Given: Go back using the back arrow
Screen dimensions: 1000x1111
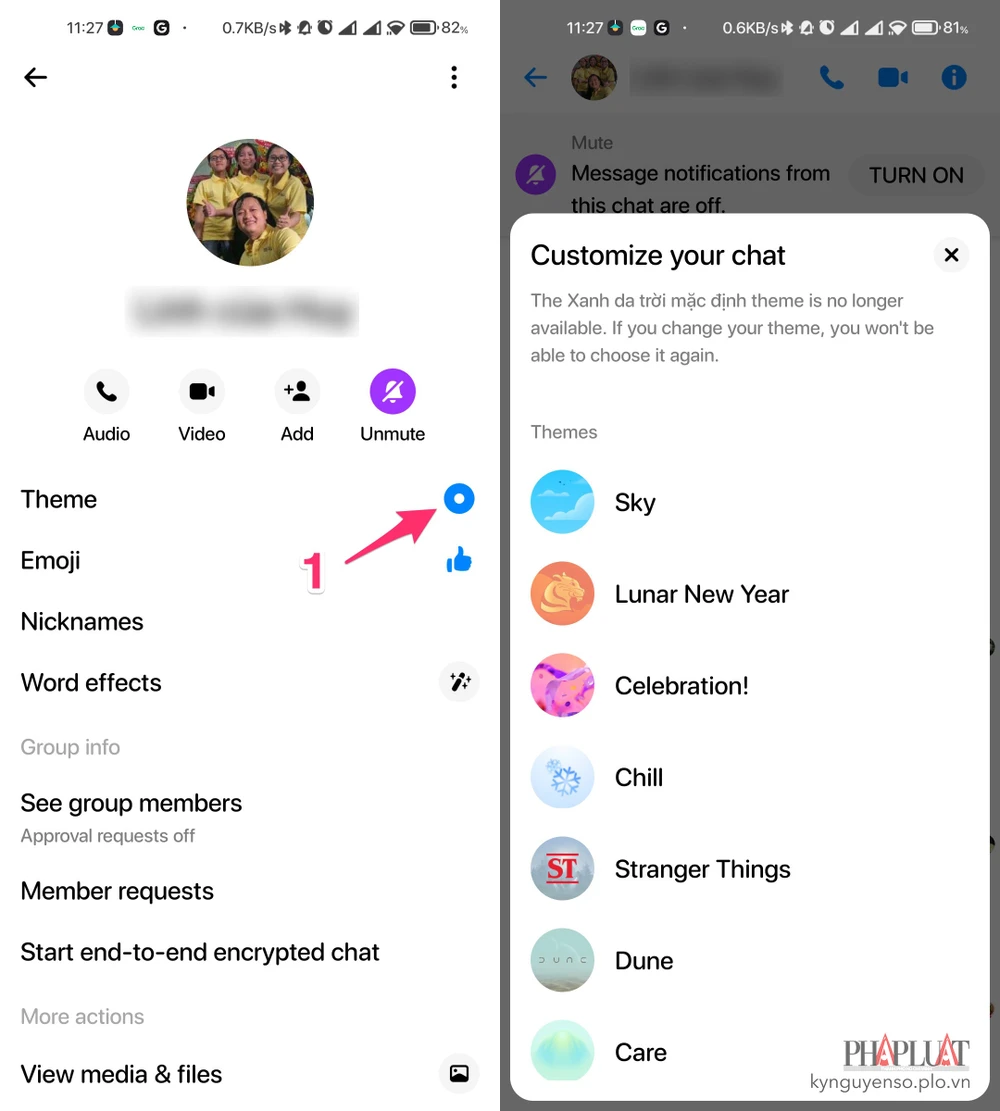Looking at the screenshot, I should coord(35,77).
